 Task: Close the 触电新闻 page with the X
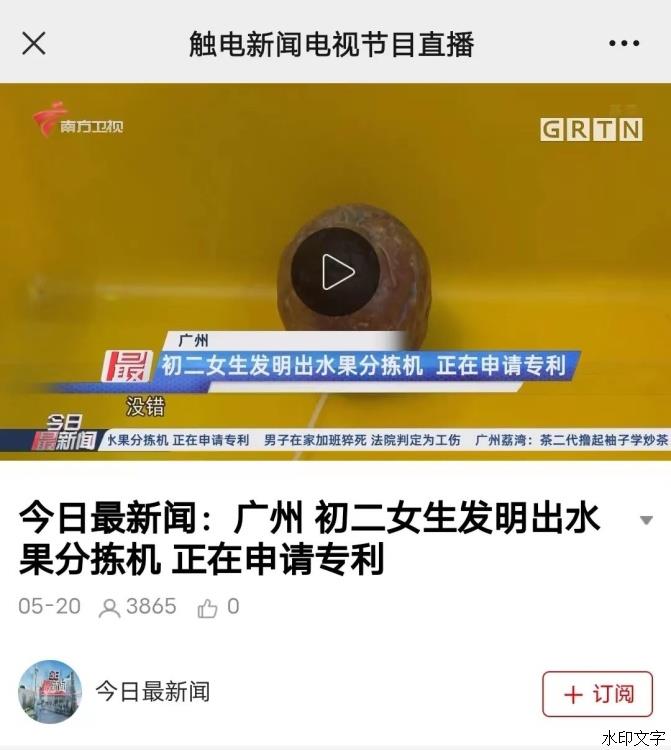coord(34,43)
